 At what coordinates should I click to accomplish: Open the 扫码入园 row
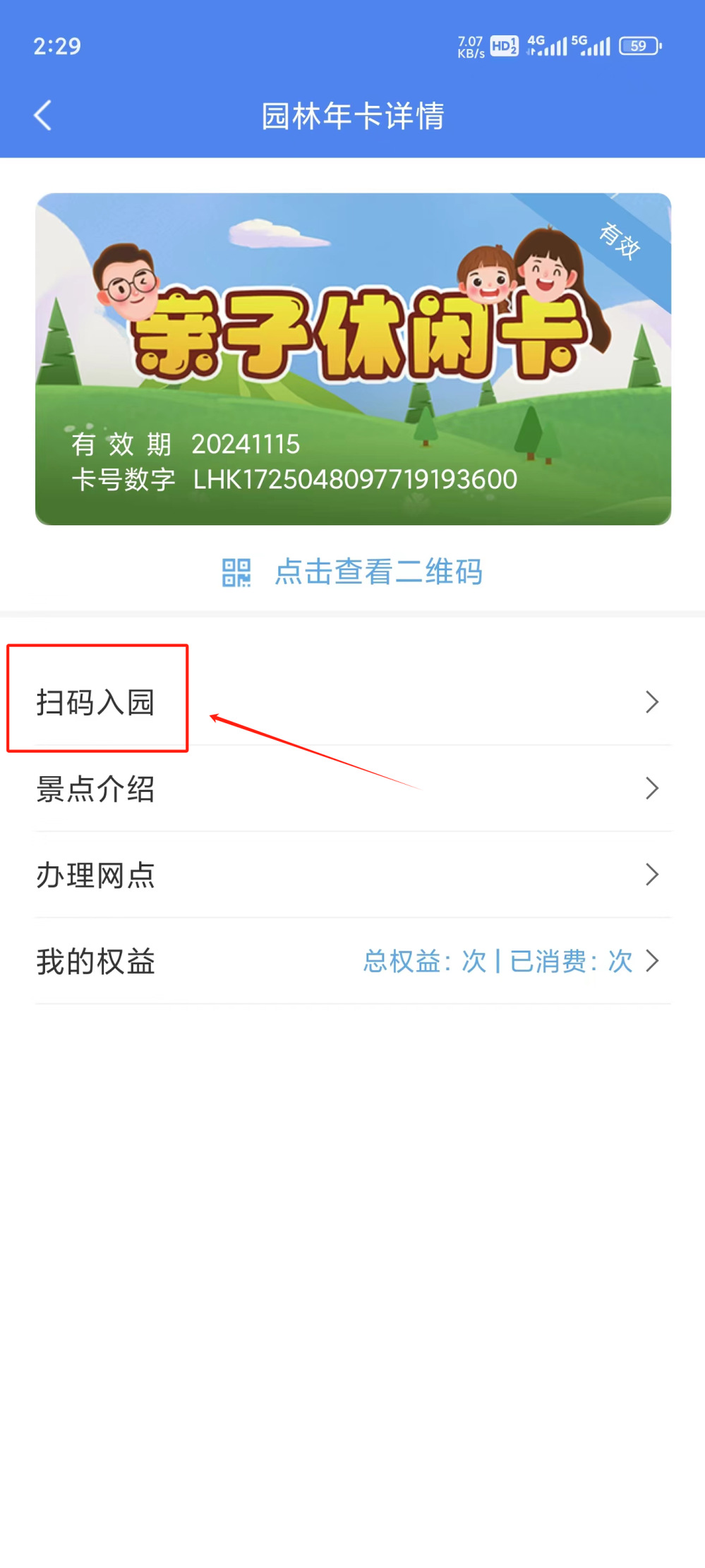(353, 702)
